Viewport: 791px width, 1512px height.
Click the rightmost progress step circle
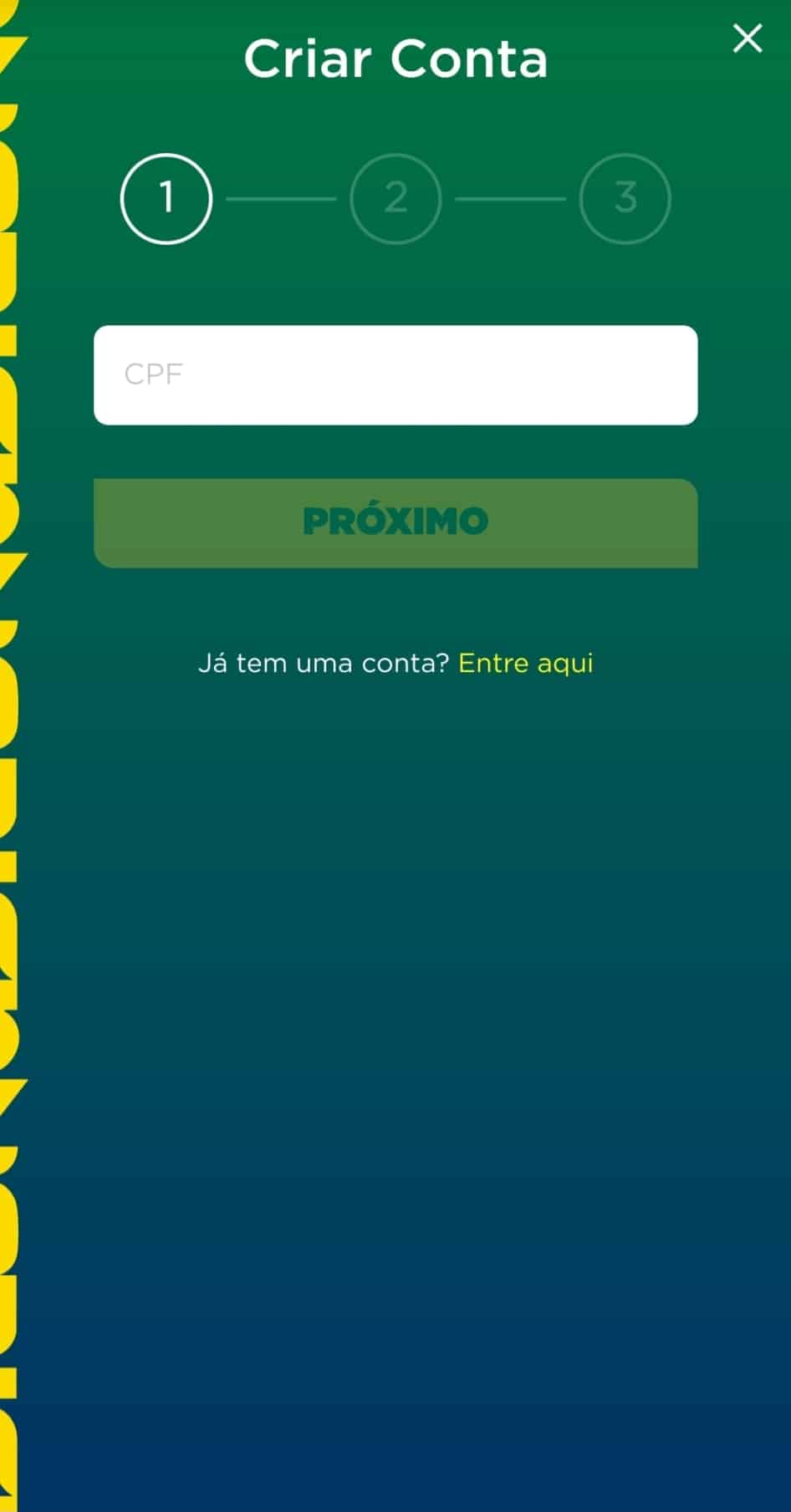624,198
